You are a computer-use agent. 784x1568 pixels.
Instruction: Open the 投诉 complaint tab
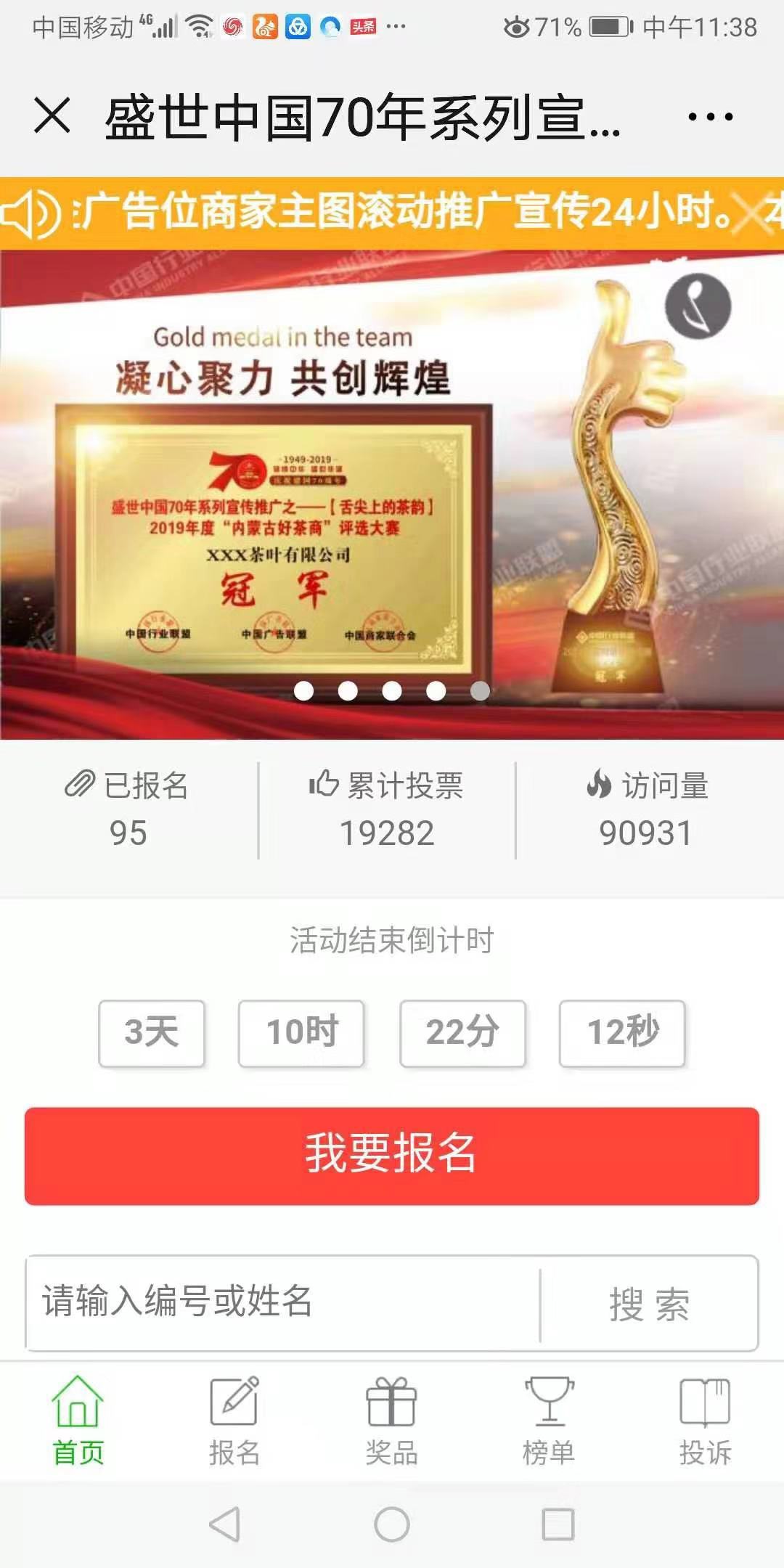(x=705, y=1421)
